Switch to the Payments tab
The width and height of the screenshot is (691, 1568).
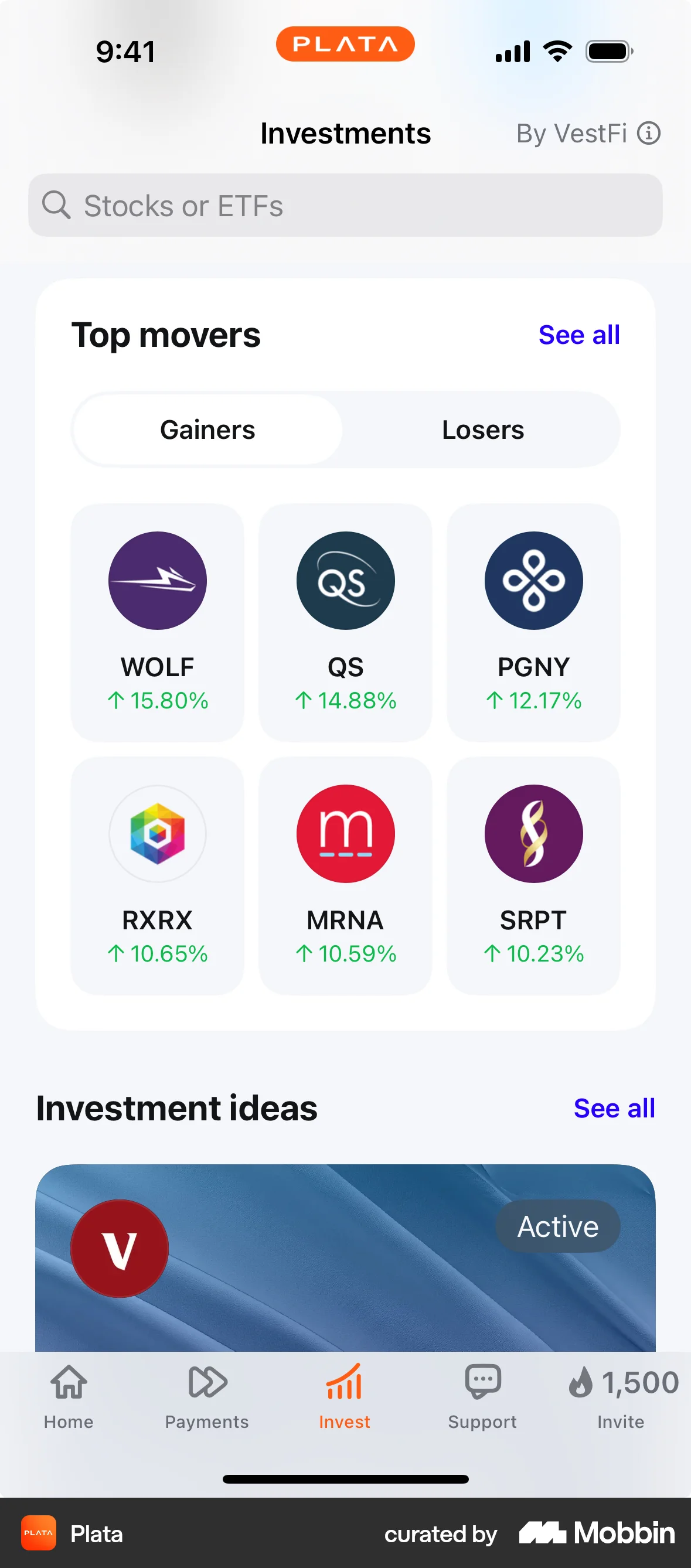207,1397
